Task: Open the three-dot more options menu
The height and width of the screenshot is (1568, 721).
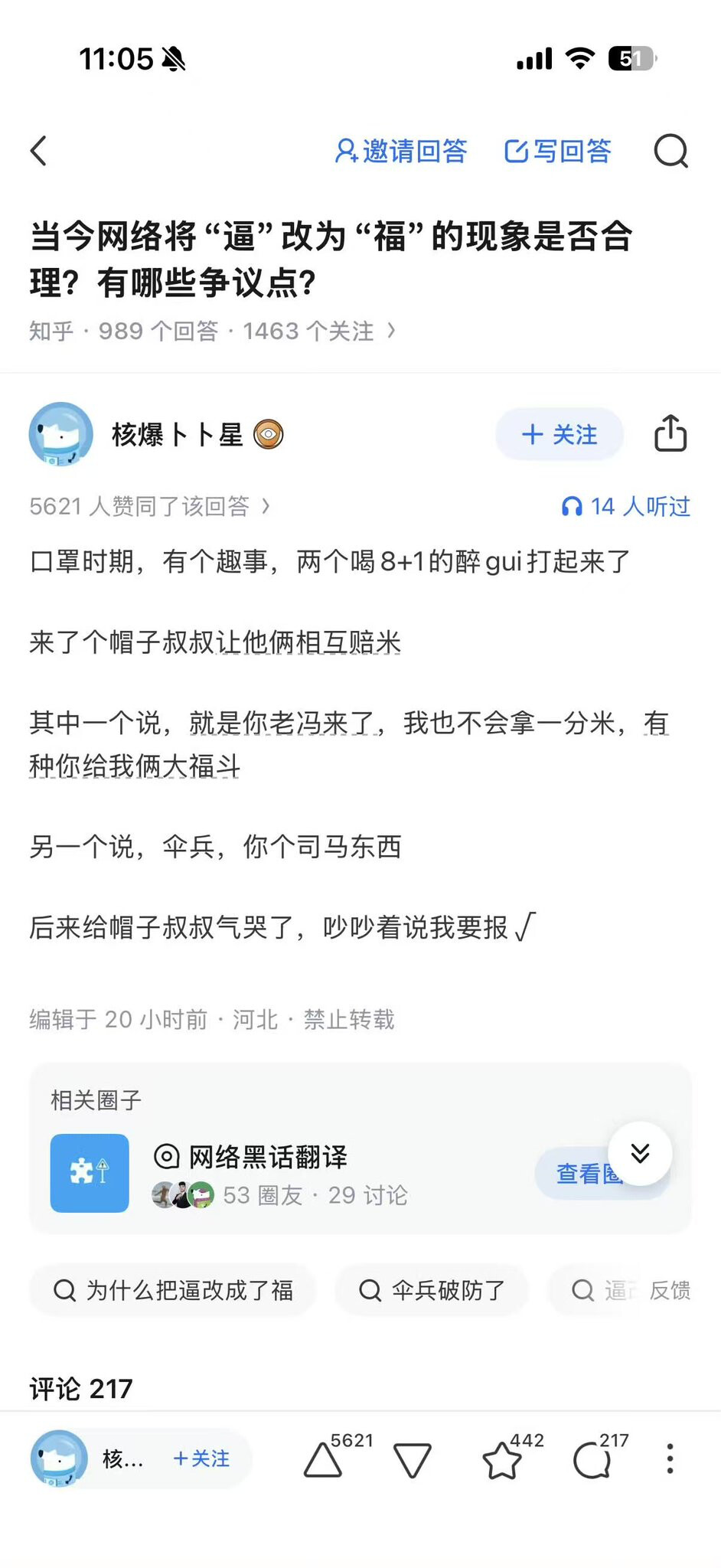Action: (x=670, y=1459)
